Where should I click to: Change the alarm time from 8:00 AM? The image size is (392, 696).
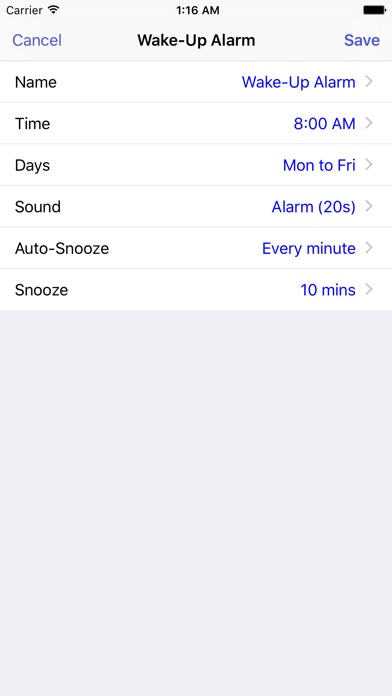196,123
